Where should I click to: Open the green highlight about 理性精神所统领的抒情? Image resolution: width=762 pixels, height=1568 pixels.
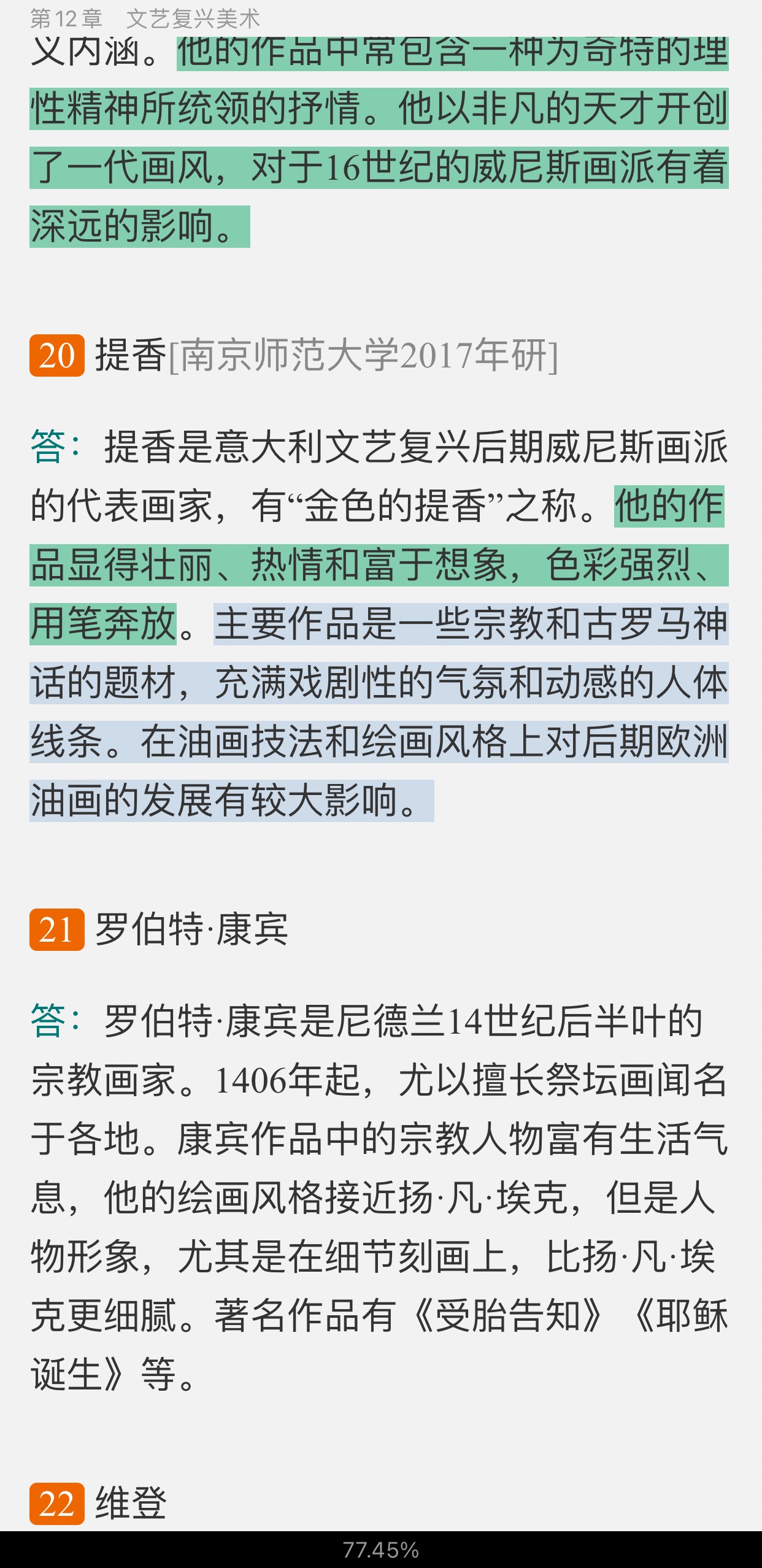(379, 109)
